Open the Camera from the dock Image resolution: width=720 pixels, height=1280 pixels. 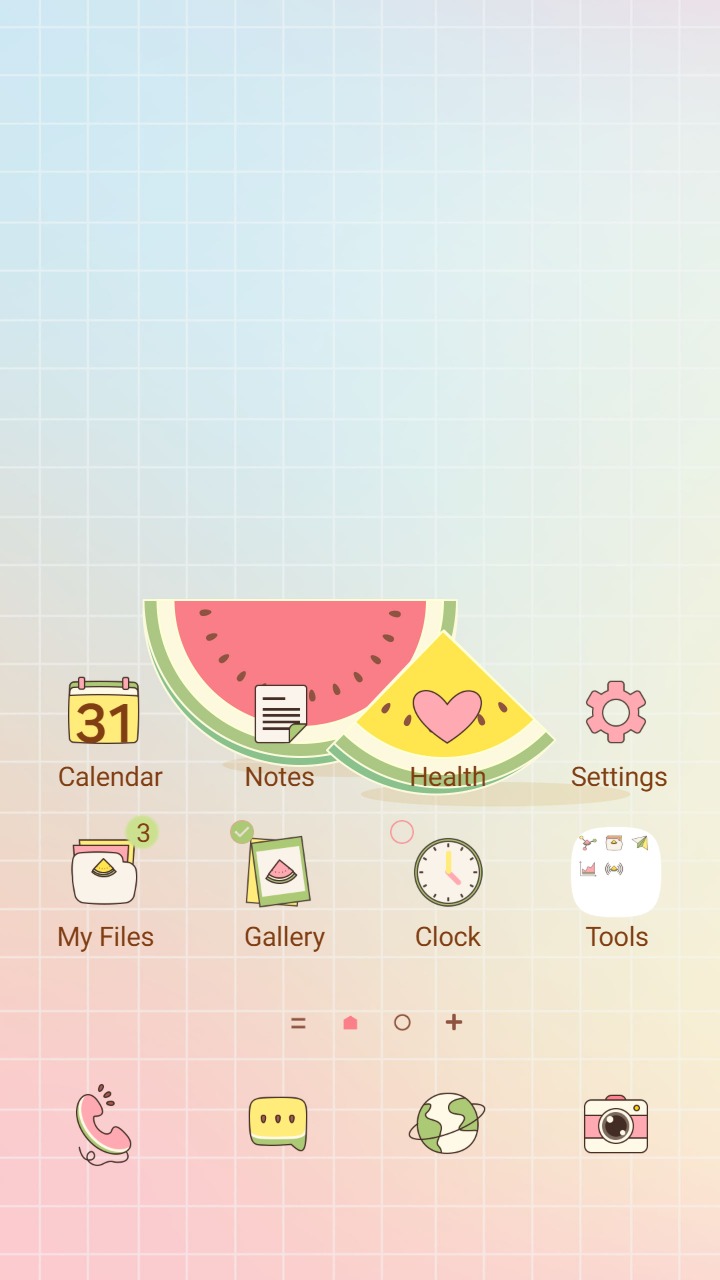coord(615,1125)
